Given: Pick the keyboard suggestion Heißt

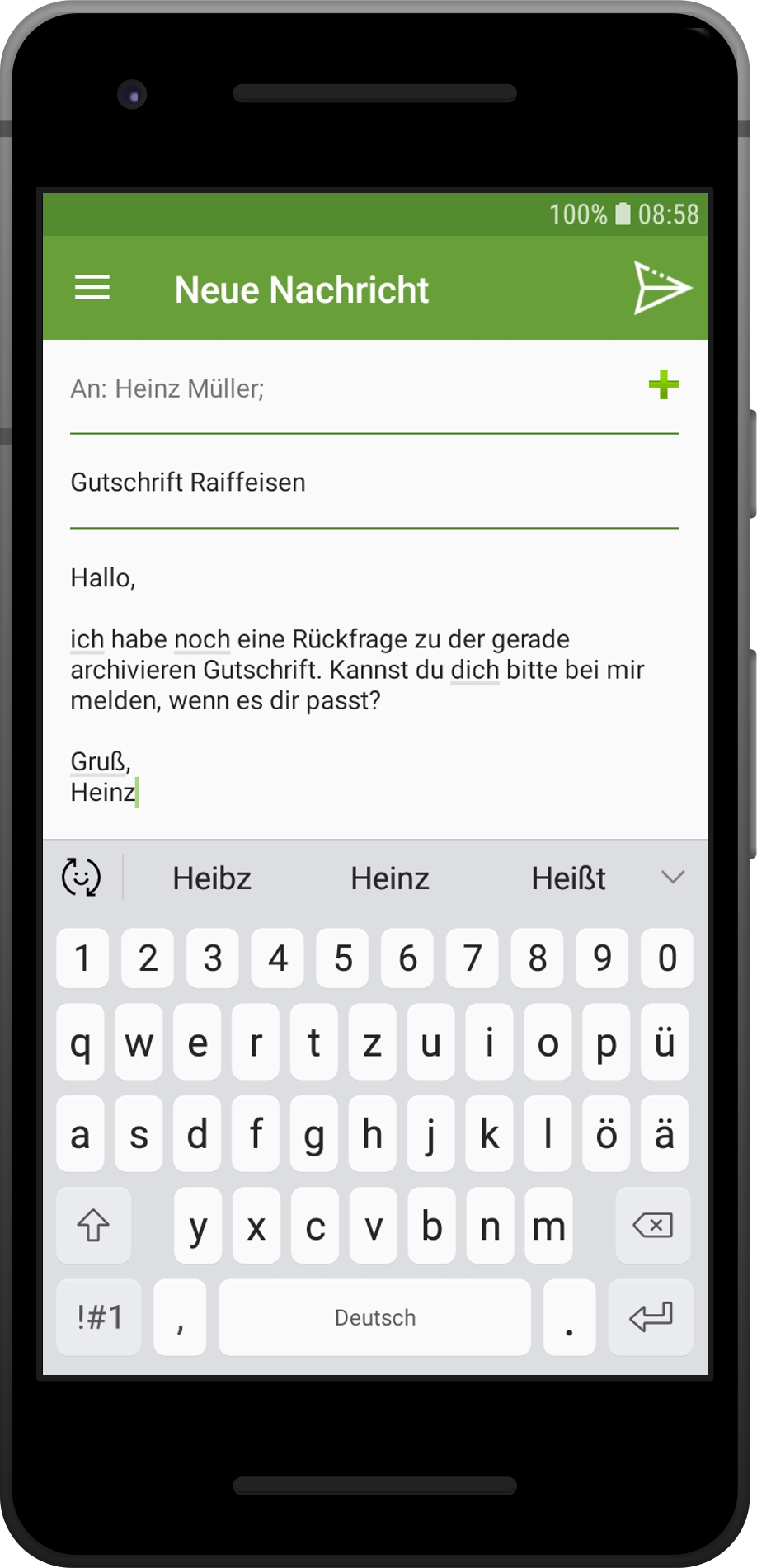Looking at the screenshot, I should pyautogui.click(x=568, y=878).
